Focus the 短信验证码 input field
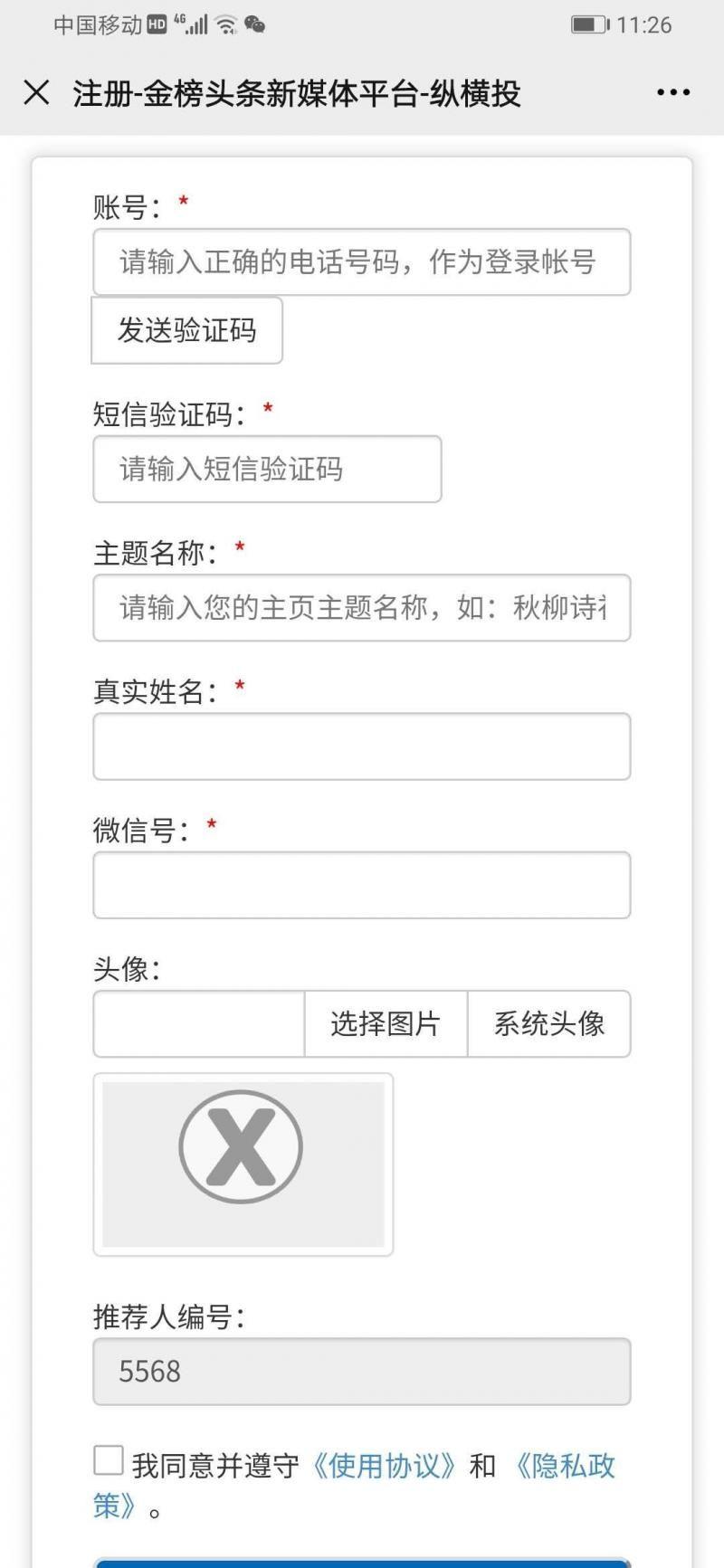Viewport: 724px width, 1568px height. (267, 469)
